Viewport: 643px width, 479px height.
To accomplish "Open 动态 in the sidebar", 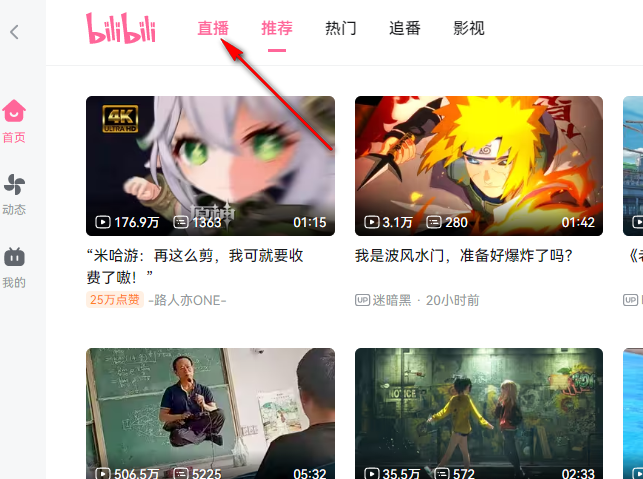I will point(14,194).
